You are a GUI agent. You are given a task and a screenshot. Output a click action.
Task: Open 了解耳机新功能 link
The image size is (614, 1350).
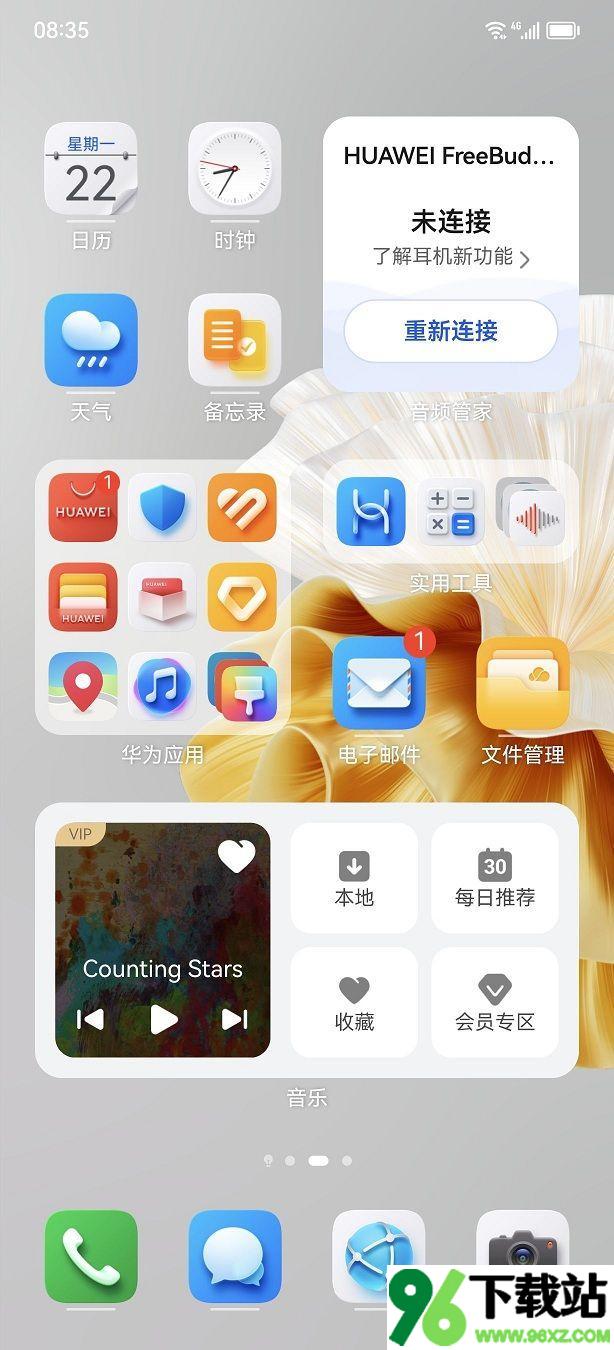click(x=451, y=256)
